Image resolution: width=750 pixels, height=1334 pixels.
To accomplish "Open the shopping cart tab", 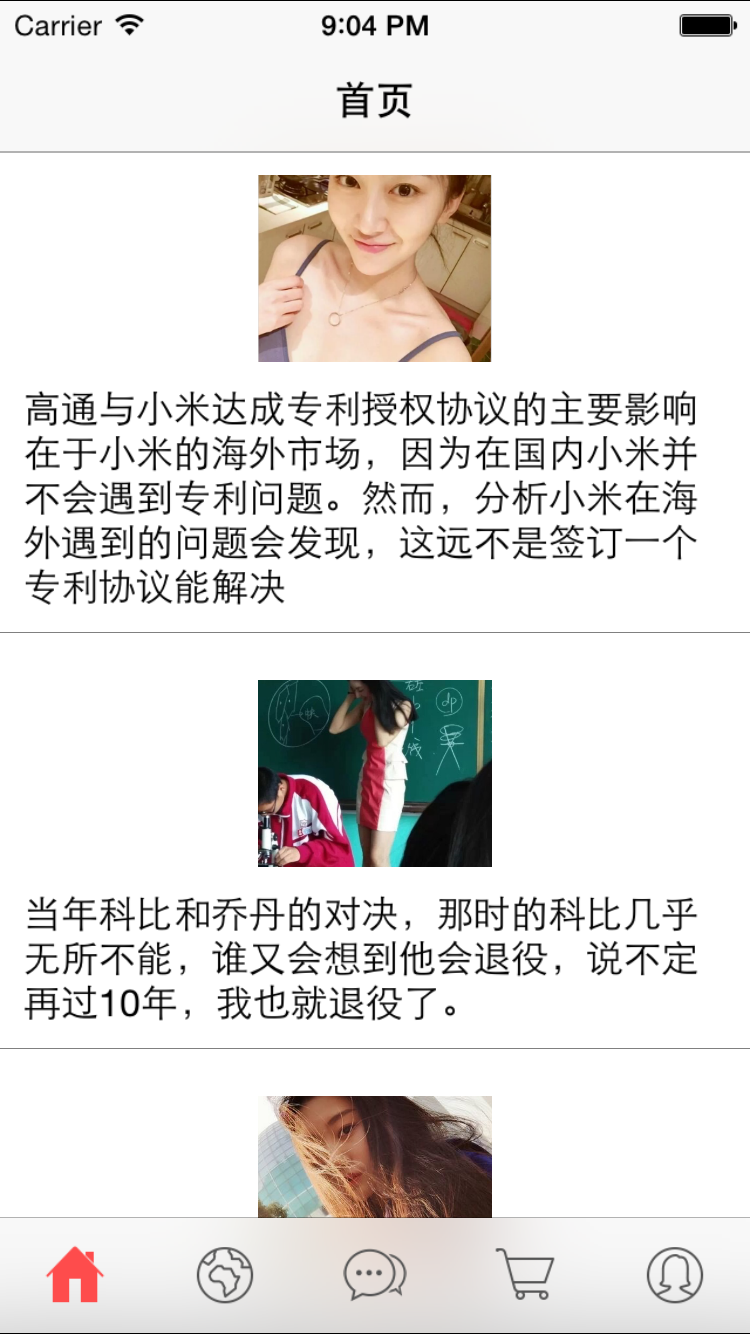I will pos(525,1275).
